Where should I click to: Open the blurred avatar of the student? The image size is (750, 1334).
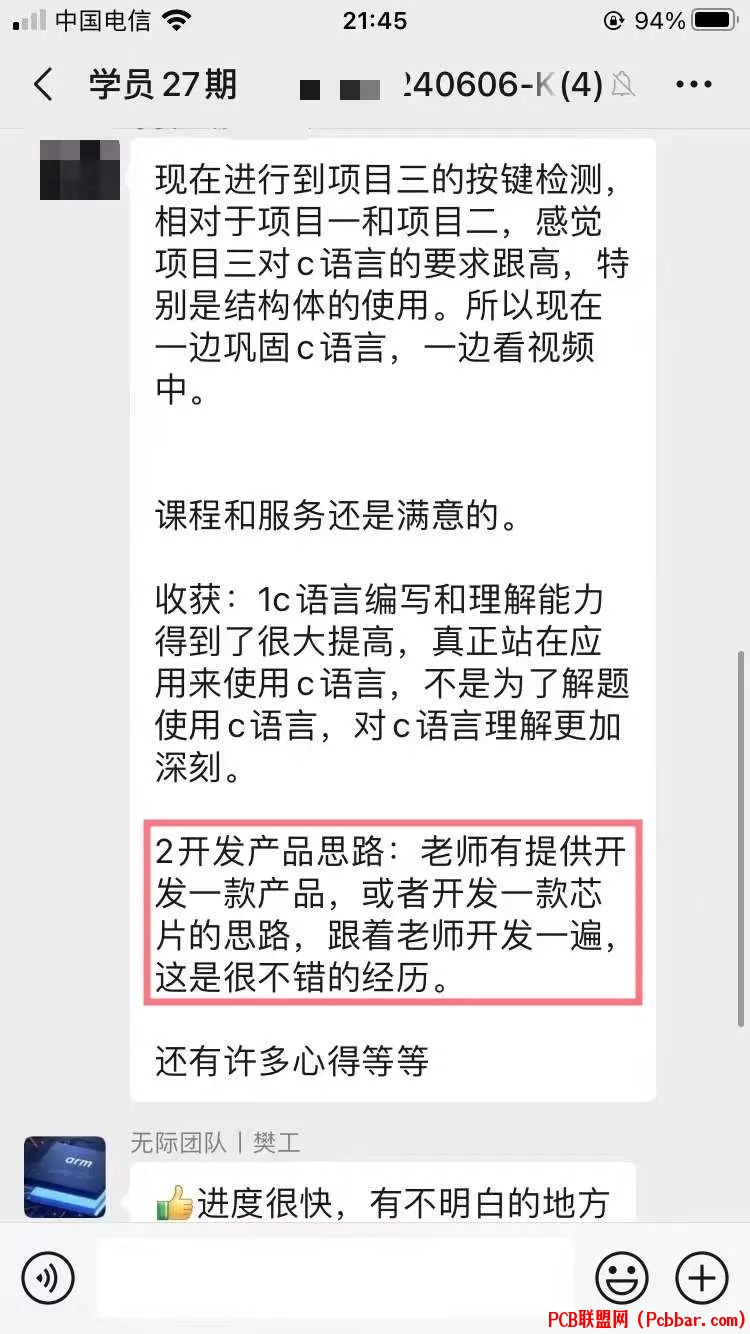coord(80,170)
